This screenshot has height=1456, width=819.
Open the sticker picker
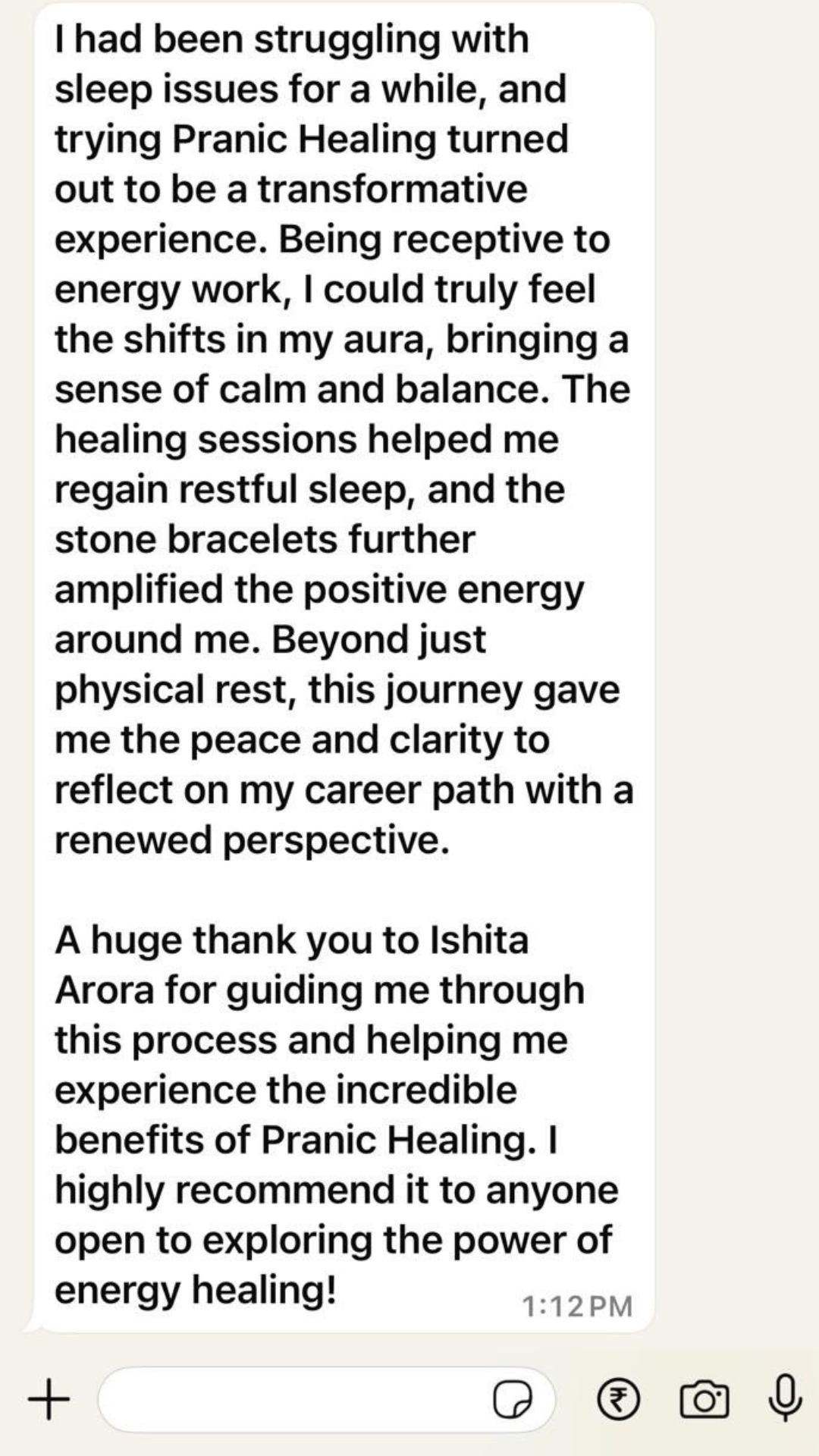click(513, 1399)
